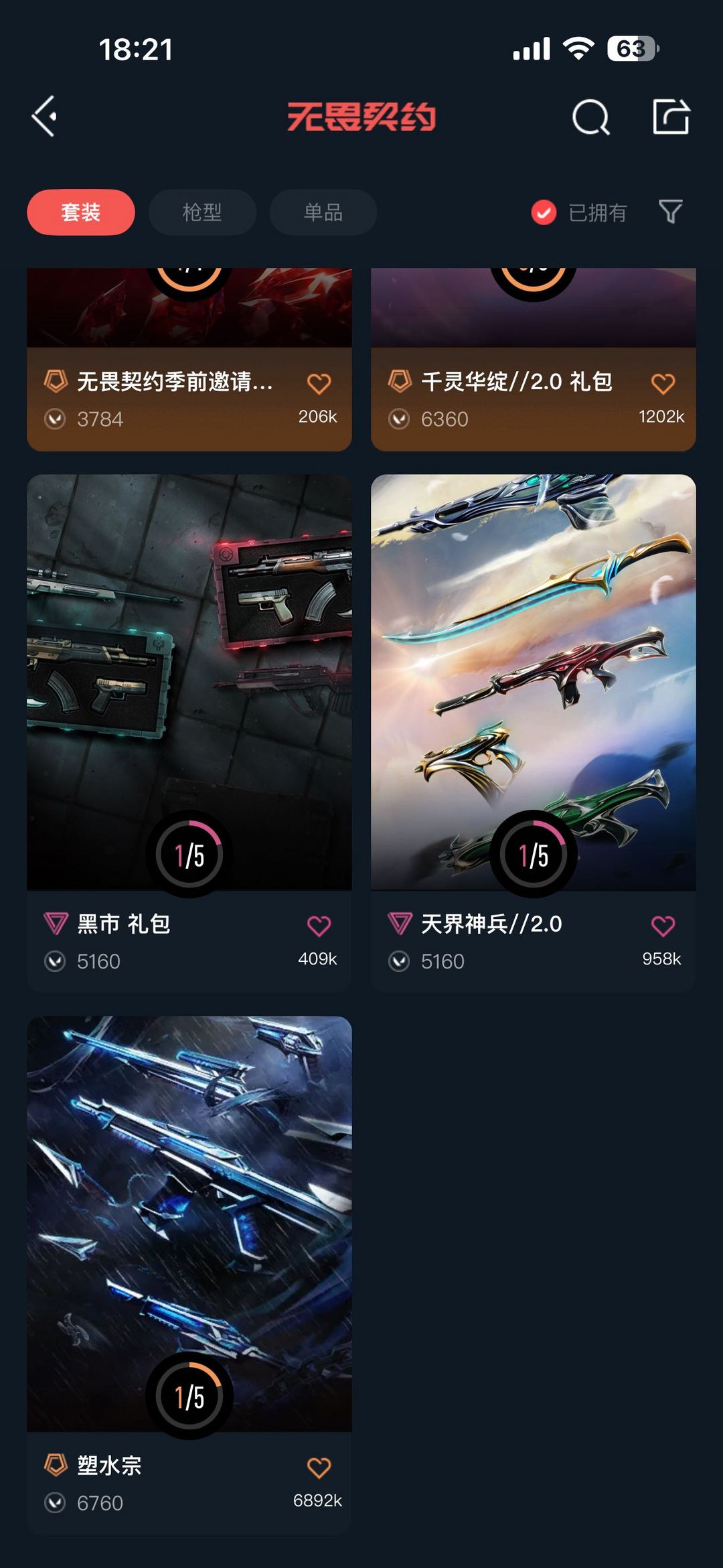This screenshot has height=1568, width=723.
Task: Open the 天界神兵//2.0 bundle card
Action: (x=533, y=683)
